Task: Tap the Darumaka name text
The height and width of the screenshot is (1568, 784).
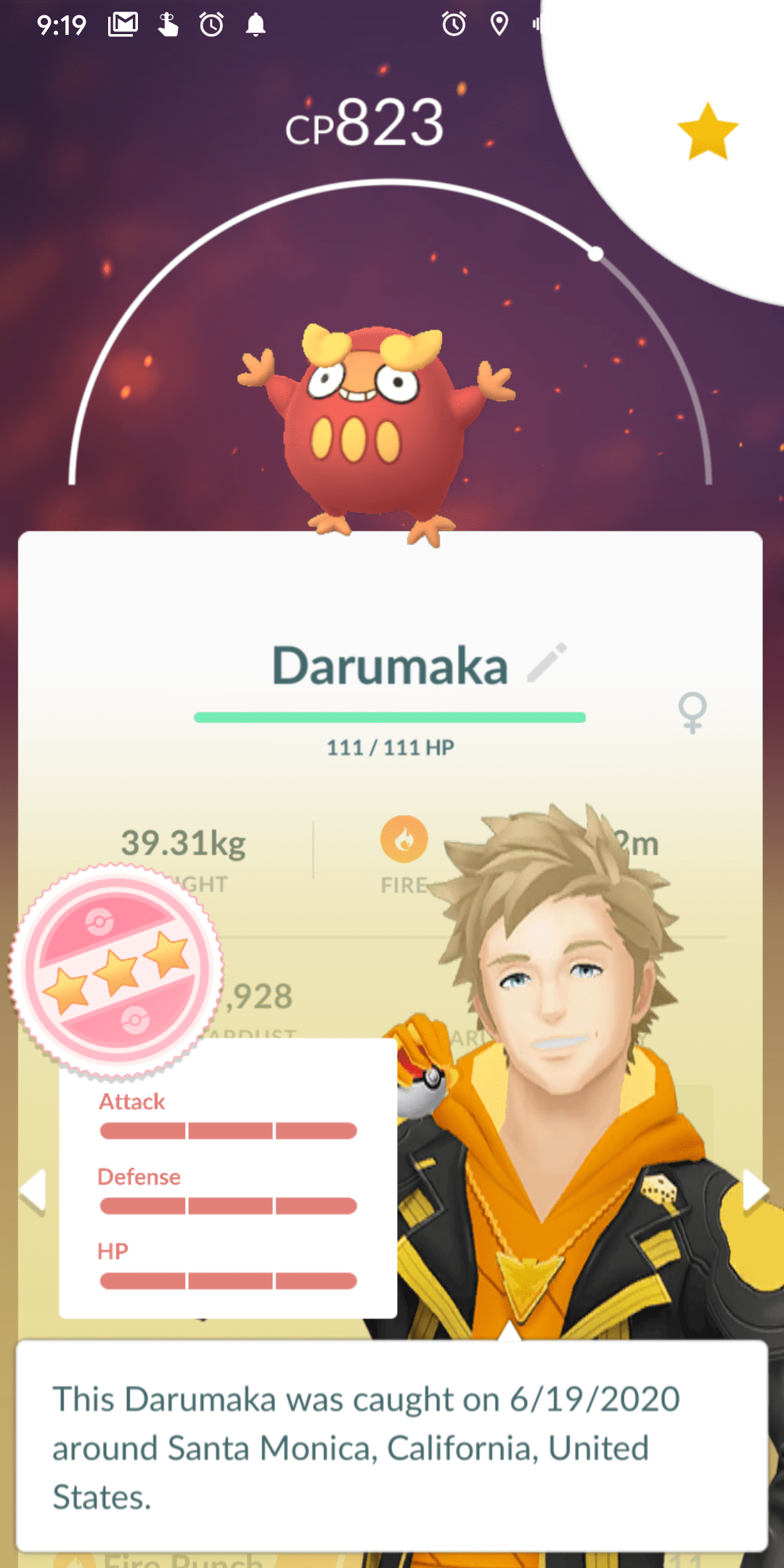Action: [391, 663]
